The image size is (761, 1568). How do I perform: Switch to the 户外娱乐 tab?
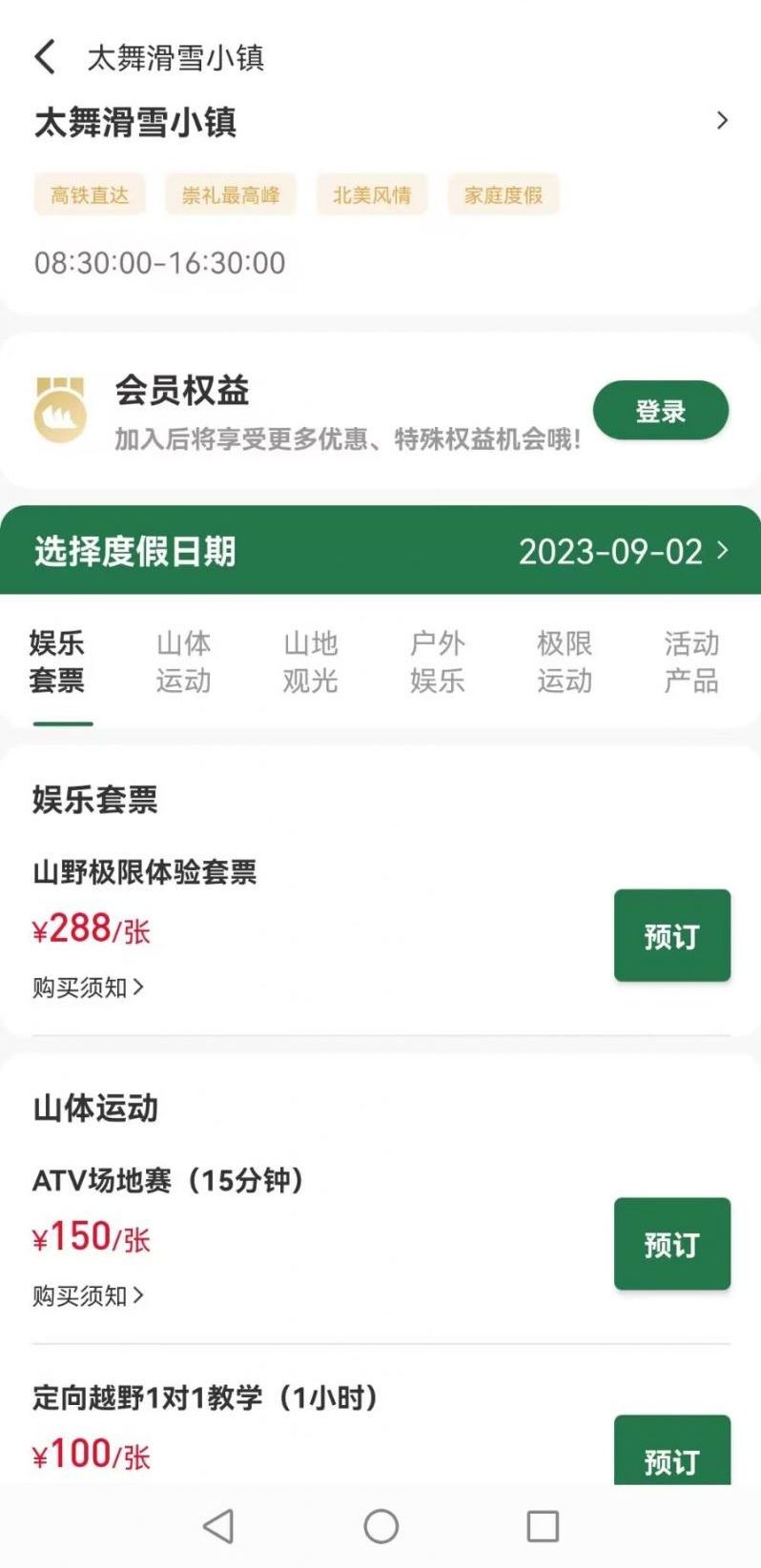pos(438,662)
